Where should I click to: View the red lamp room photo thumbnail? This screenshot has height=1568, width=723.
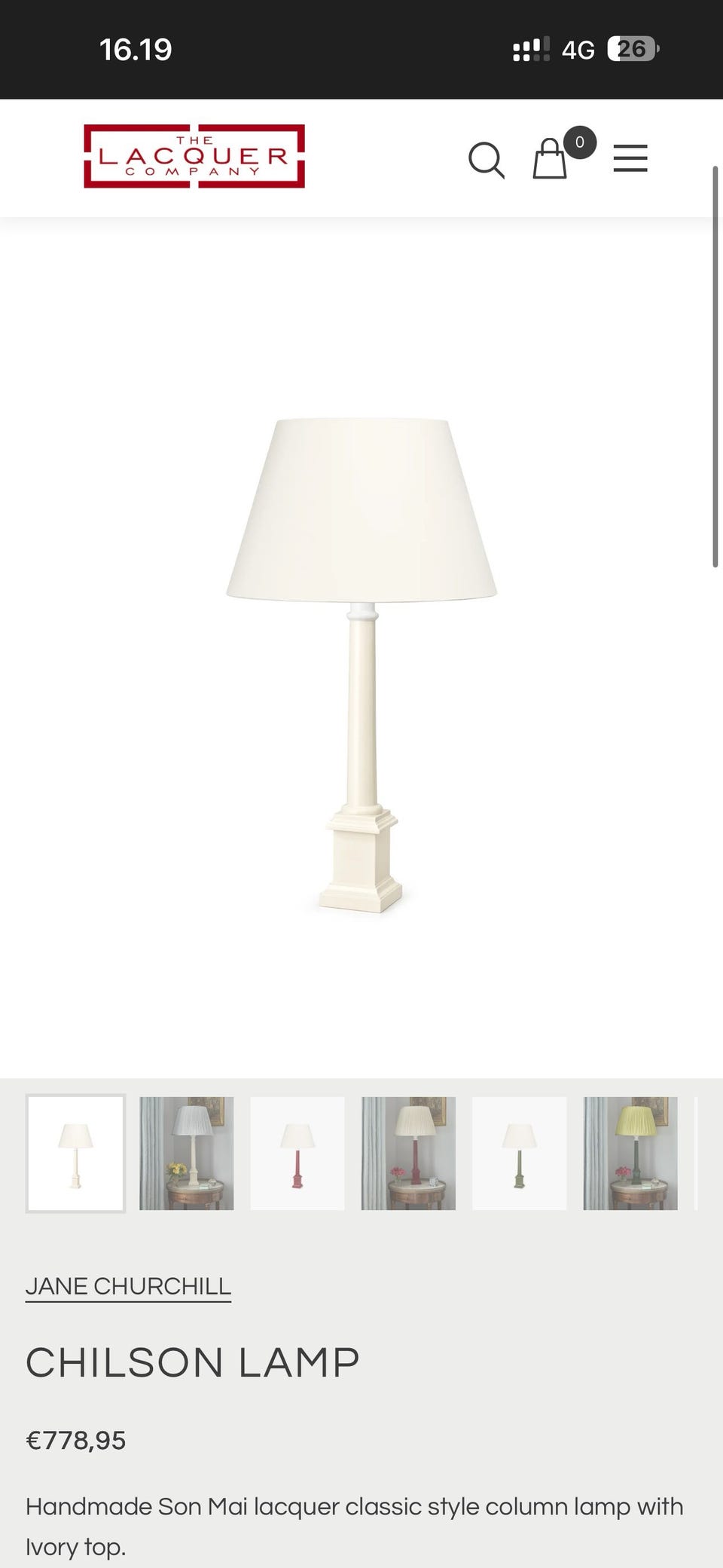408,1154
